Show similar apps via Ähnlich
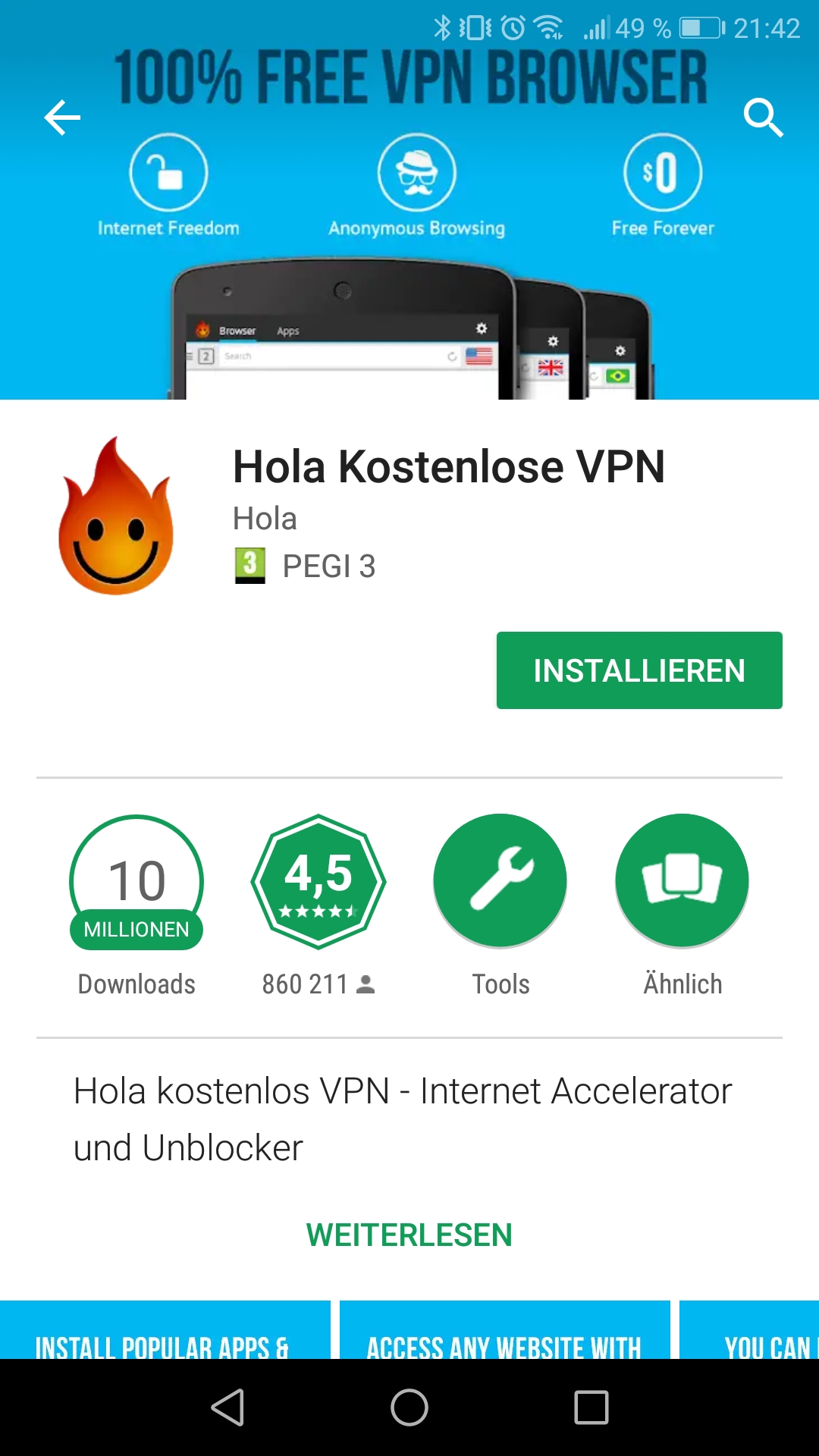 (682, 881)
